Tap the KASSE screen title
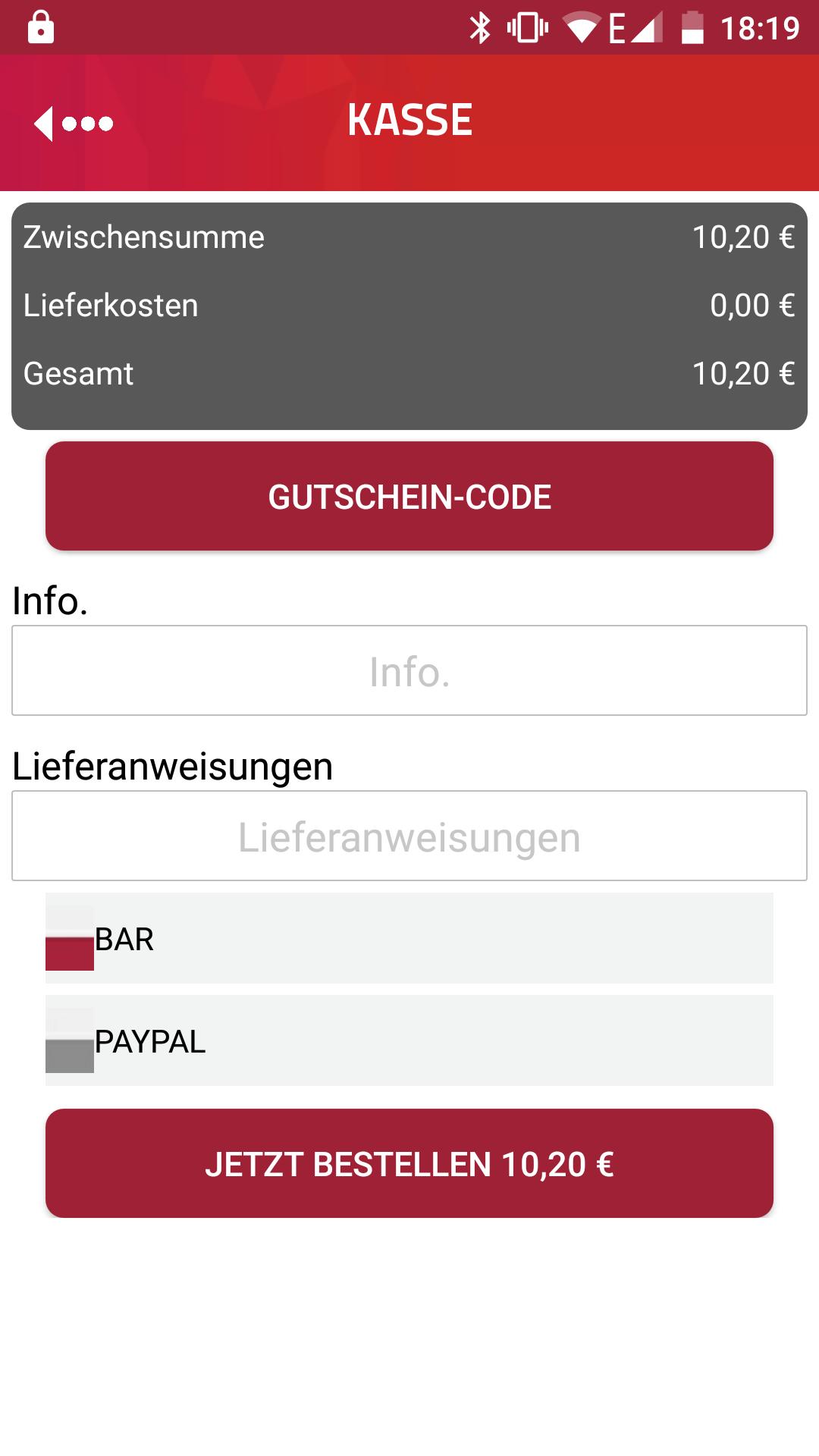This screenshot has height=1456, width=819. coord(409,119)
